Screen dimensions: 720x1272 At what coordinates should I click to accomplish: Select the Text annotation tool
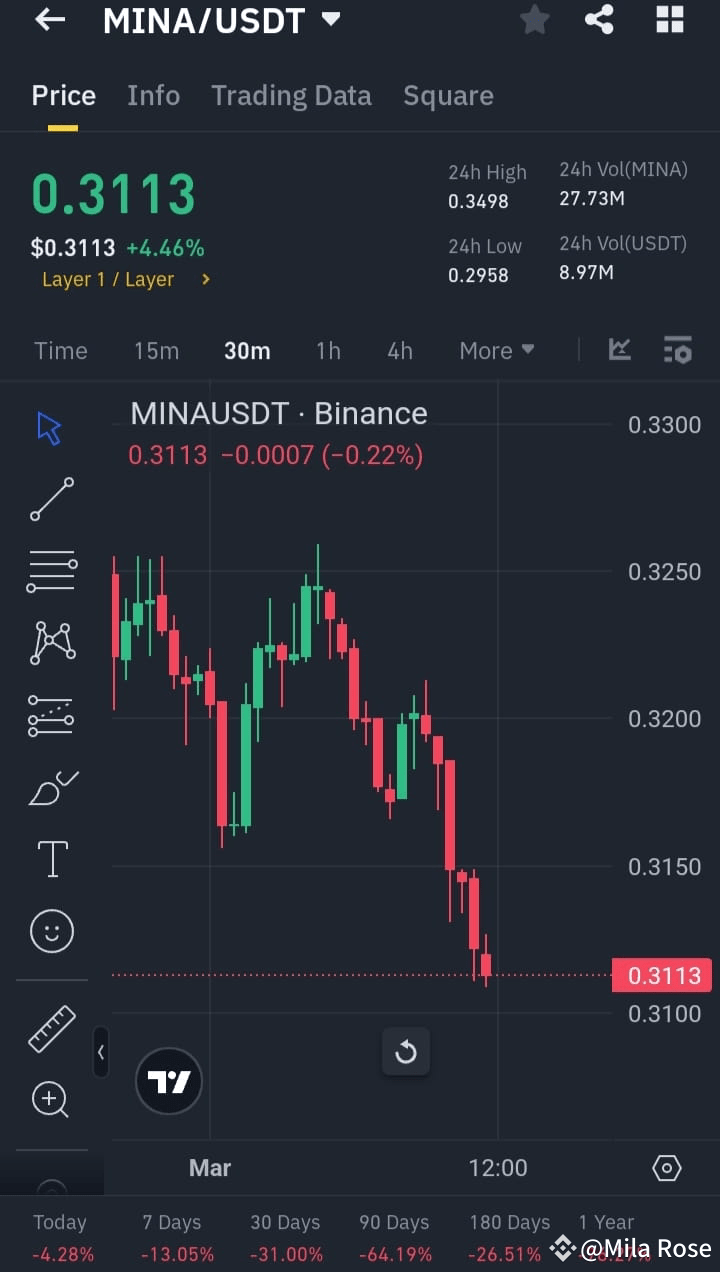[51, 858]
